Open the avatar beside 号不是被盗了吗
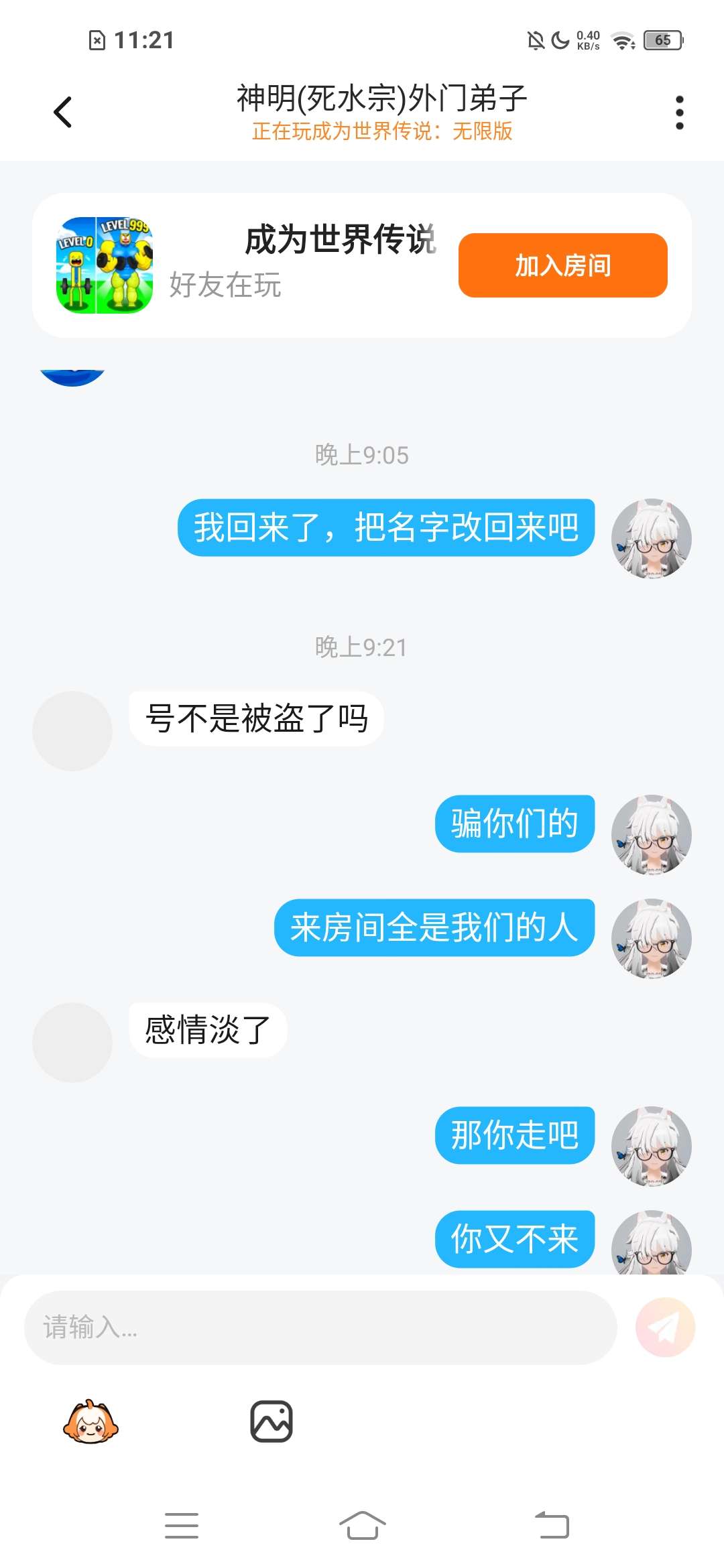Screen dimensions: 724x1568 [x=72, y=731]
